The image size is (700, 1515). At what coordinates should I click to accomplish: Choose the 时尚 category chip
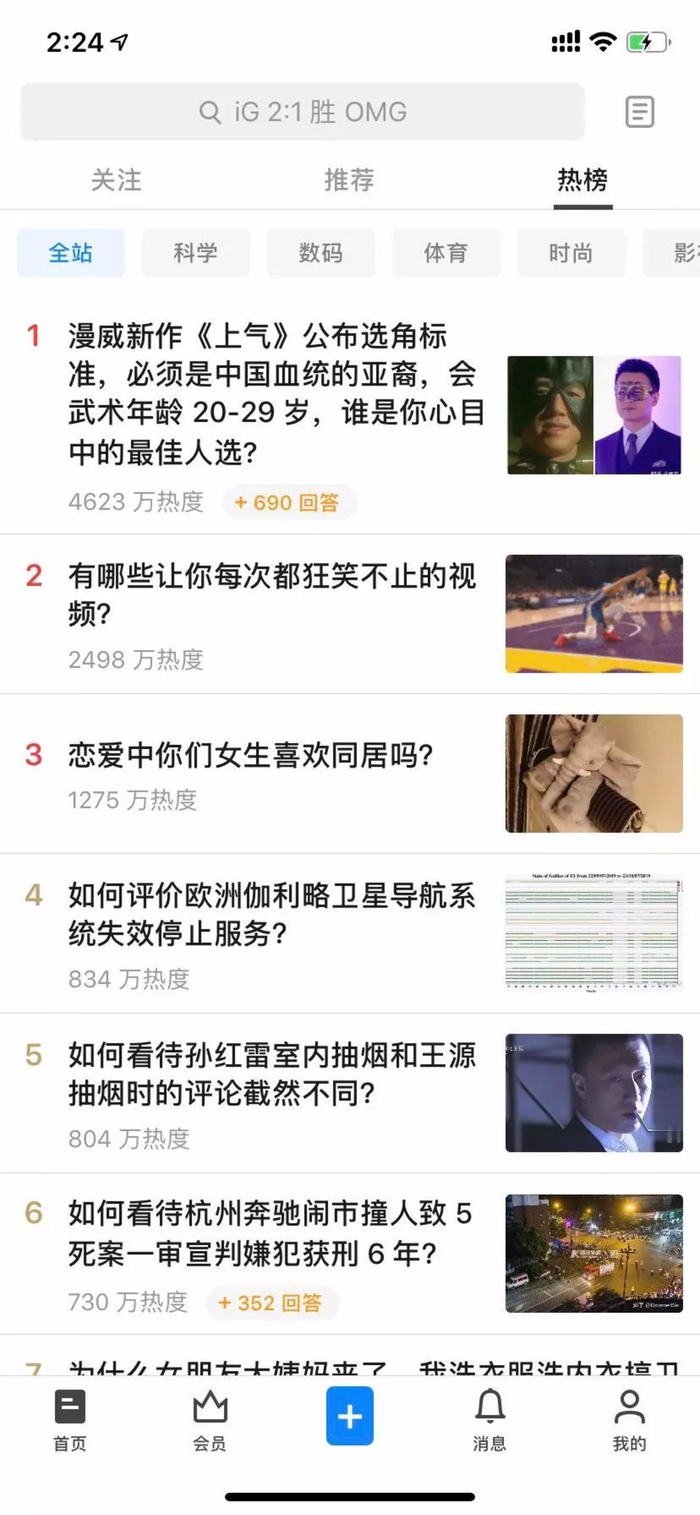point(570,253)
